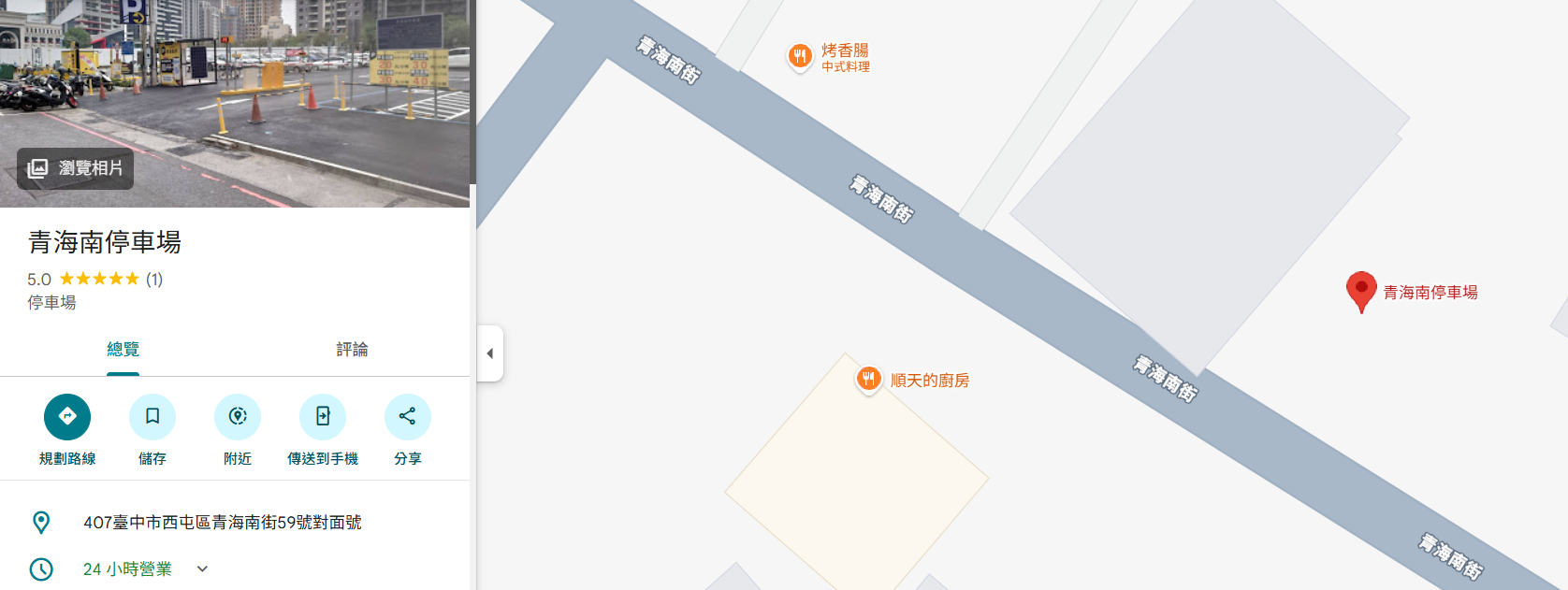Open 烤香腸 restaurant marker

click(799, 56)
